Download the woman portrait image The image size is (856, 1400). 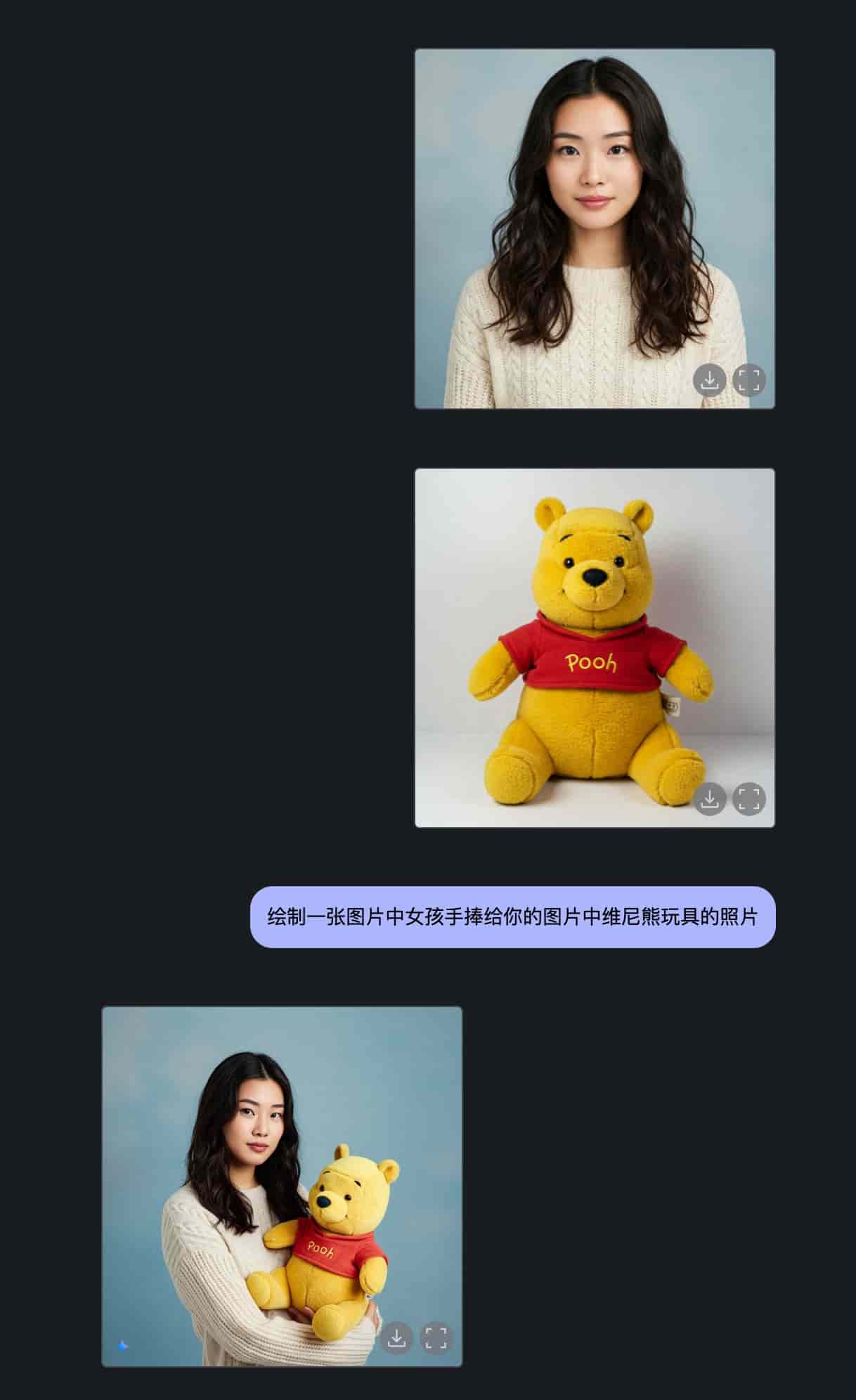(710, 380)
